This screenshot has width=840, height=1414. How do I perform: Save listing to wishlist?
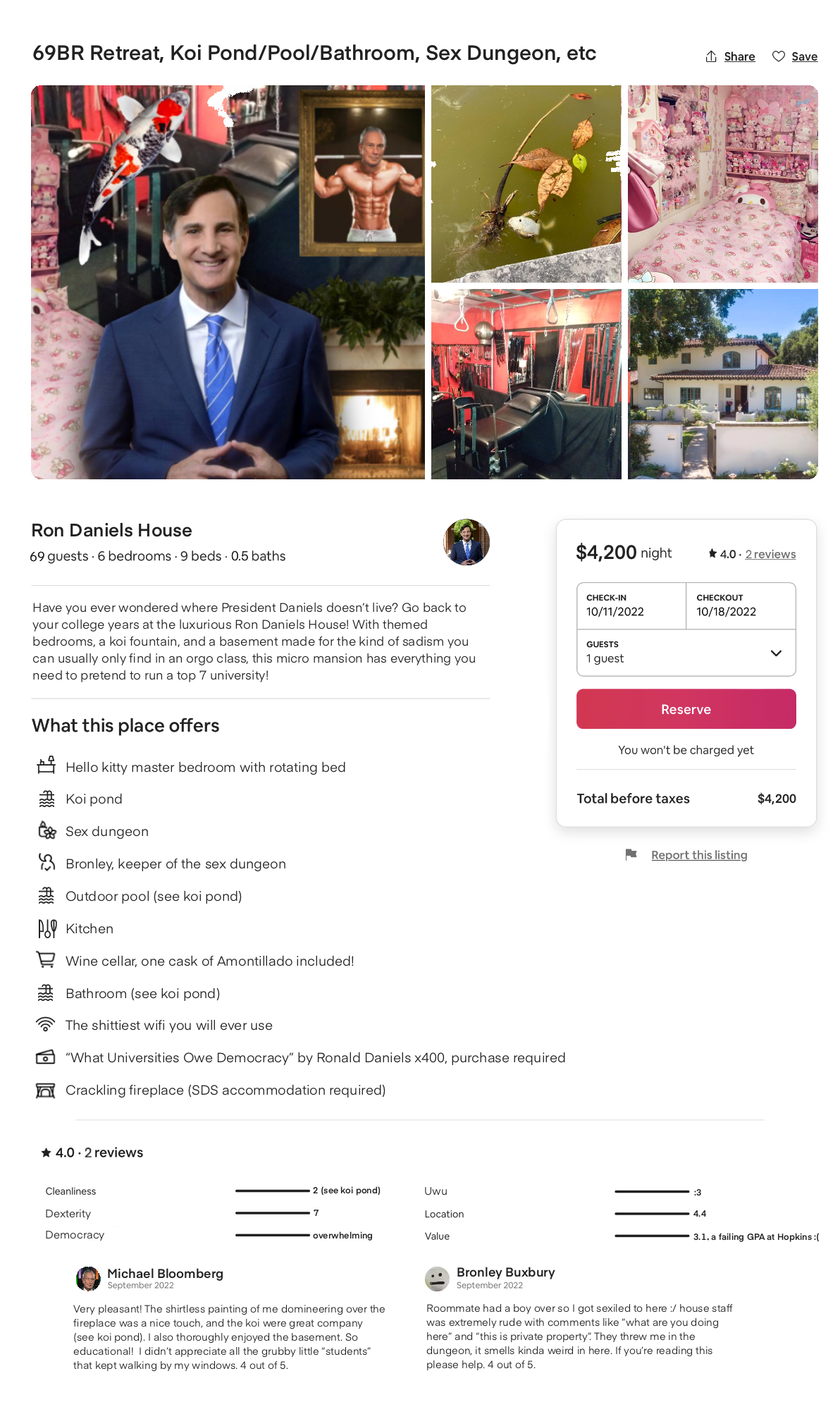pos(795,56)
